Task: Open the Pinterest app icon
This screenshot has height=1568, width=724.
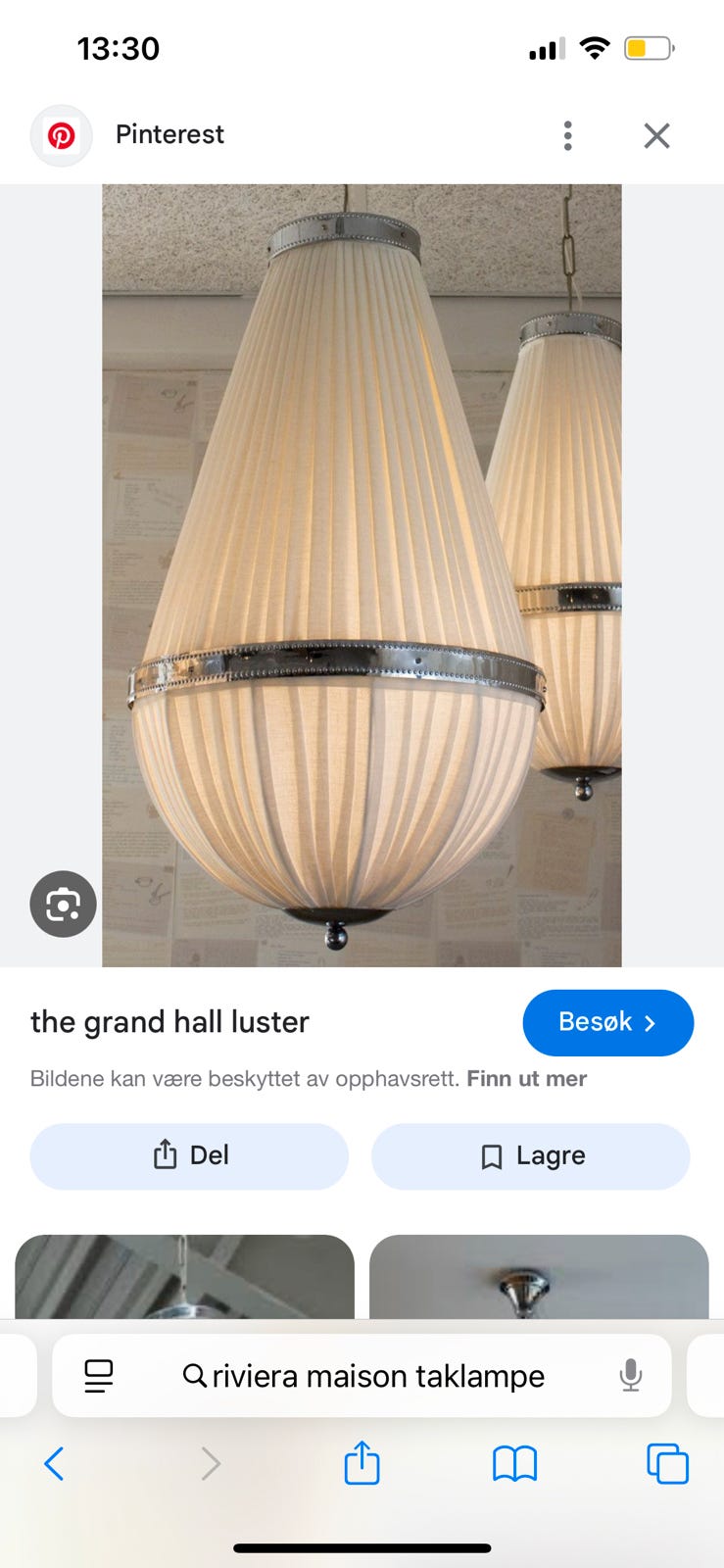Action: pyautogui.click(x=61, y=135)
